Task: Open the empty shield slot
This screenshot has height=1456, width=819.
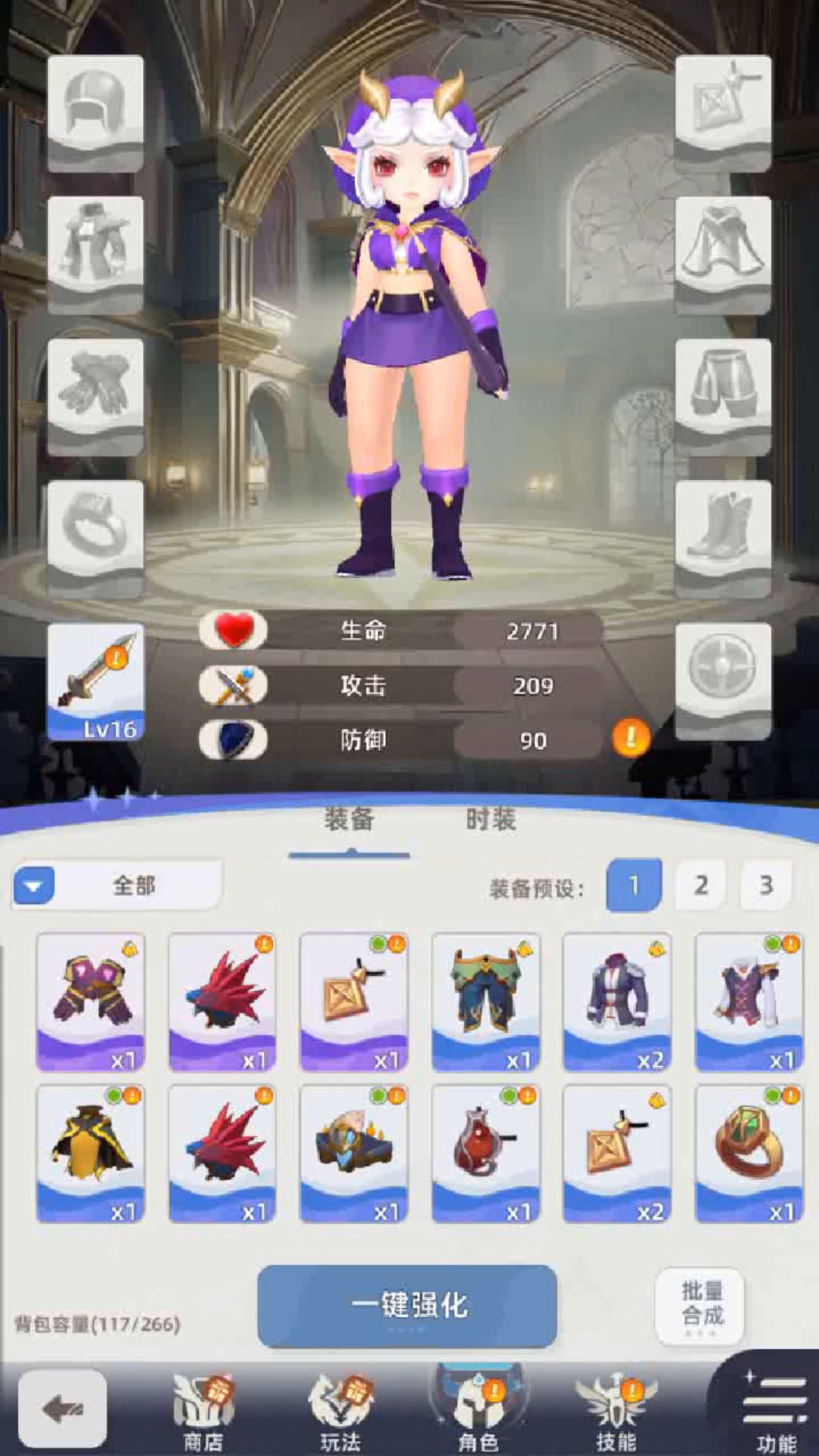Action: coord(722,681)
